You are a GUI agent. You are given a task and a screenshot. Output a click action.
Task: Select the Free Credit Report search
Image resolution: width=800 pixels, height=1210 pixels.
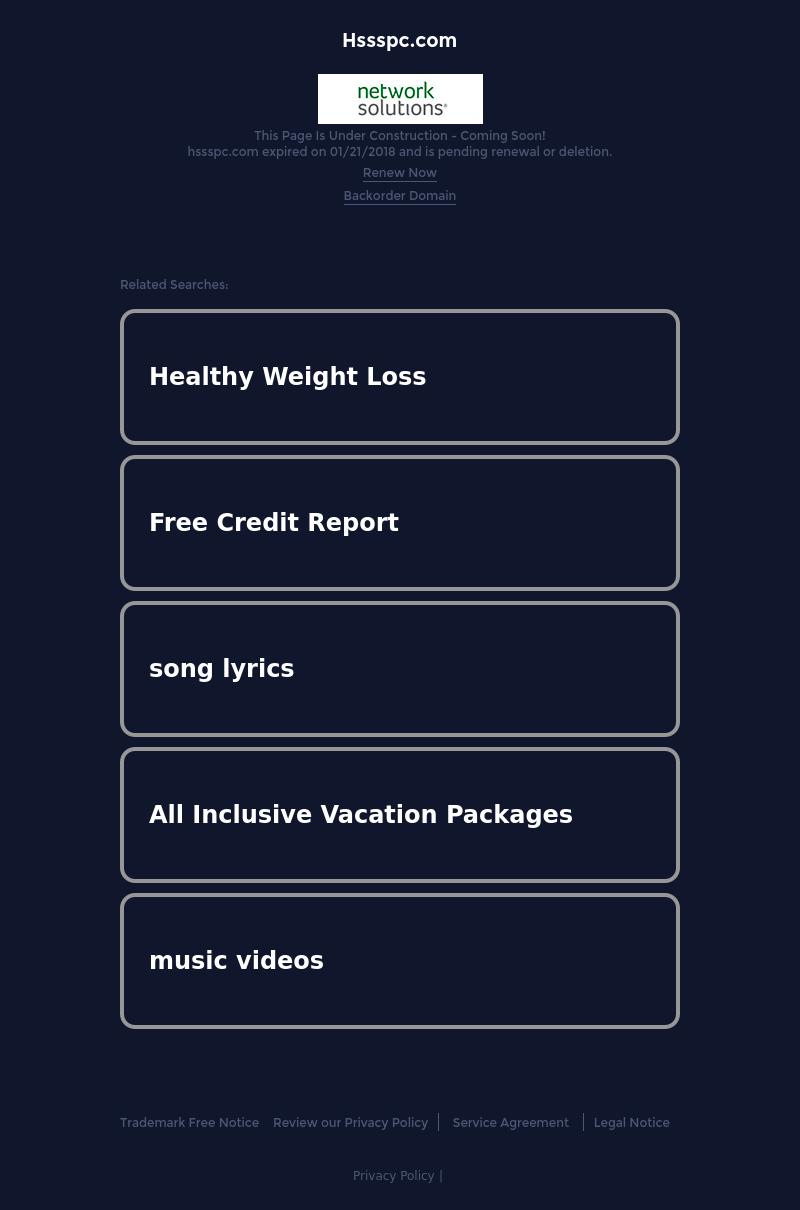399,523
